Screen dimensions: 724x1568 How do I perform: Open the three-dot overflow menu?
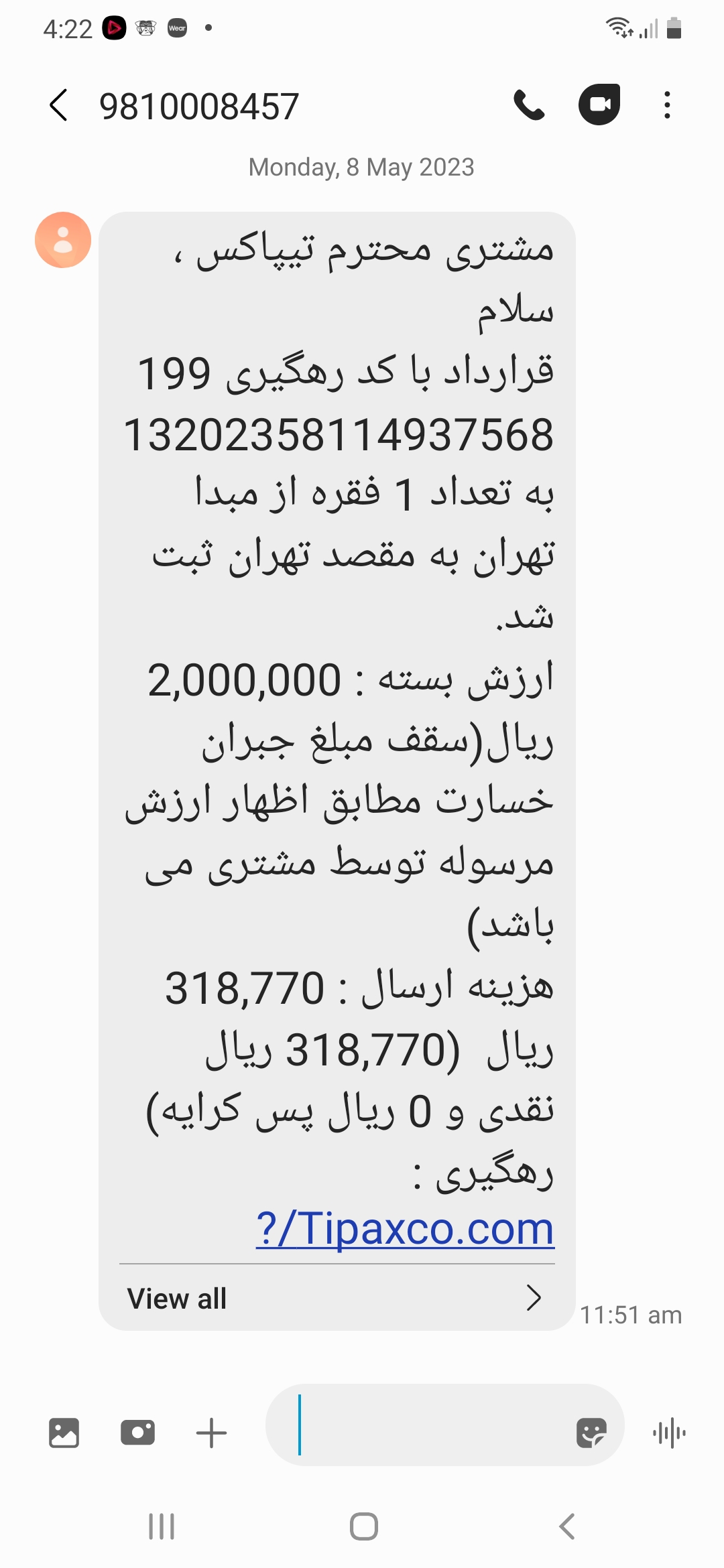pos(666,105)
